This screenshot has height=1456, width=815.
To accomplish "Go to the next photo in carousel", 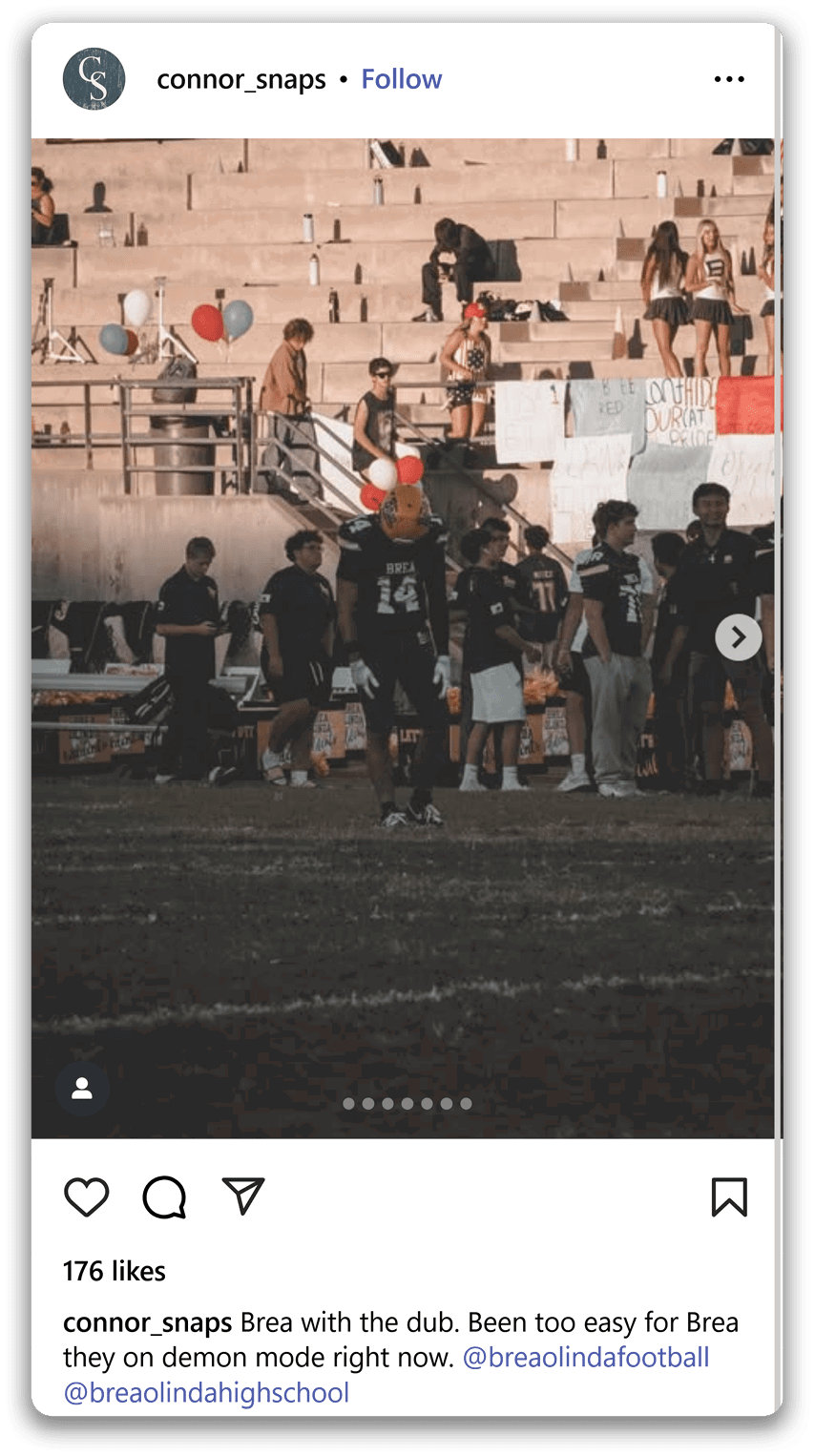I will tap(738, 637).
